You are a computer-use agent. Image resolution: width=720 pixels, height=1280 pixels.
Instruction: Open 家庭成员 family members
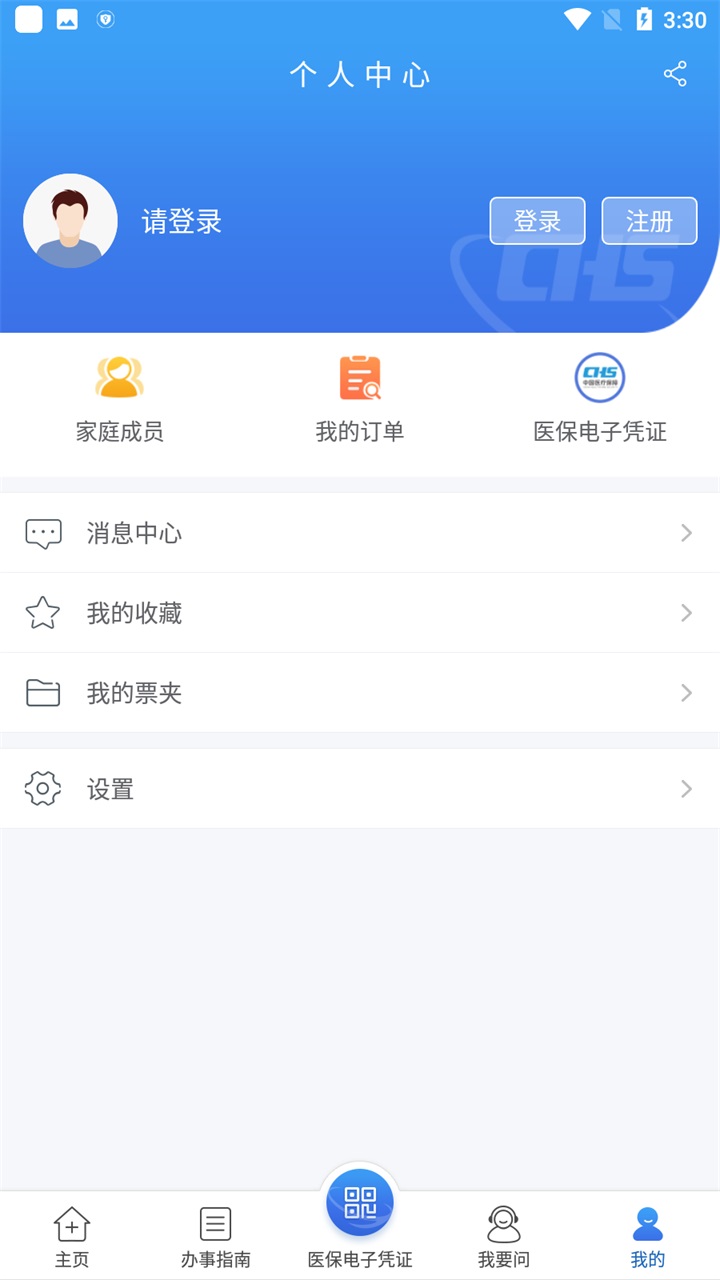click(x=120, y=399)
